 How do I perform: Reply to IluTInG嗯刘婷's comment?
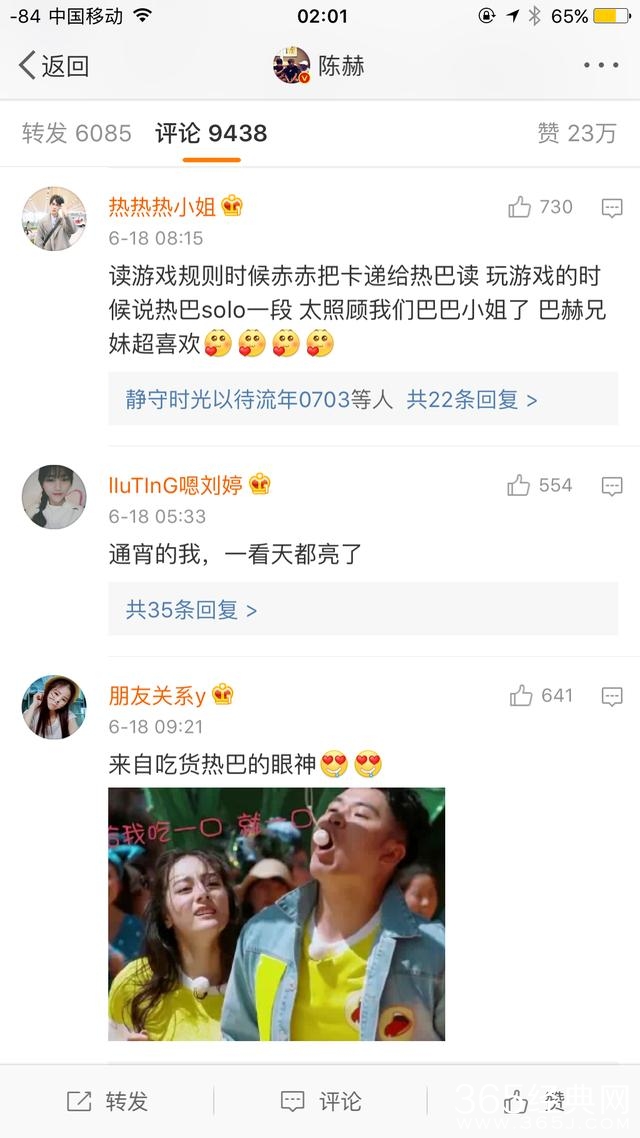[x=612, y=486]
